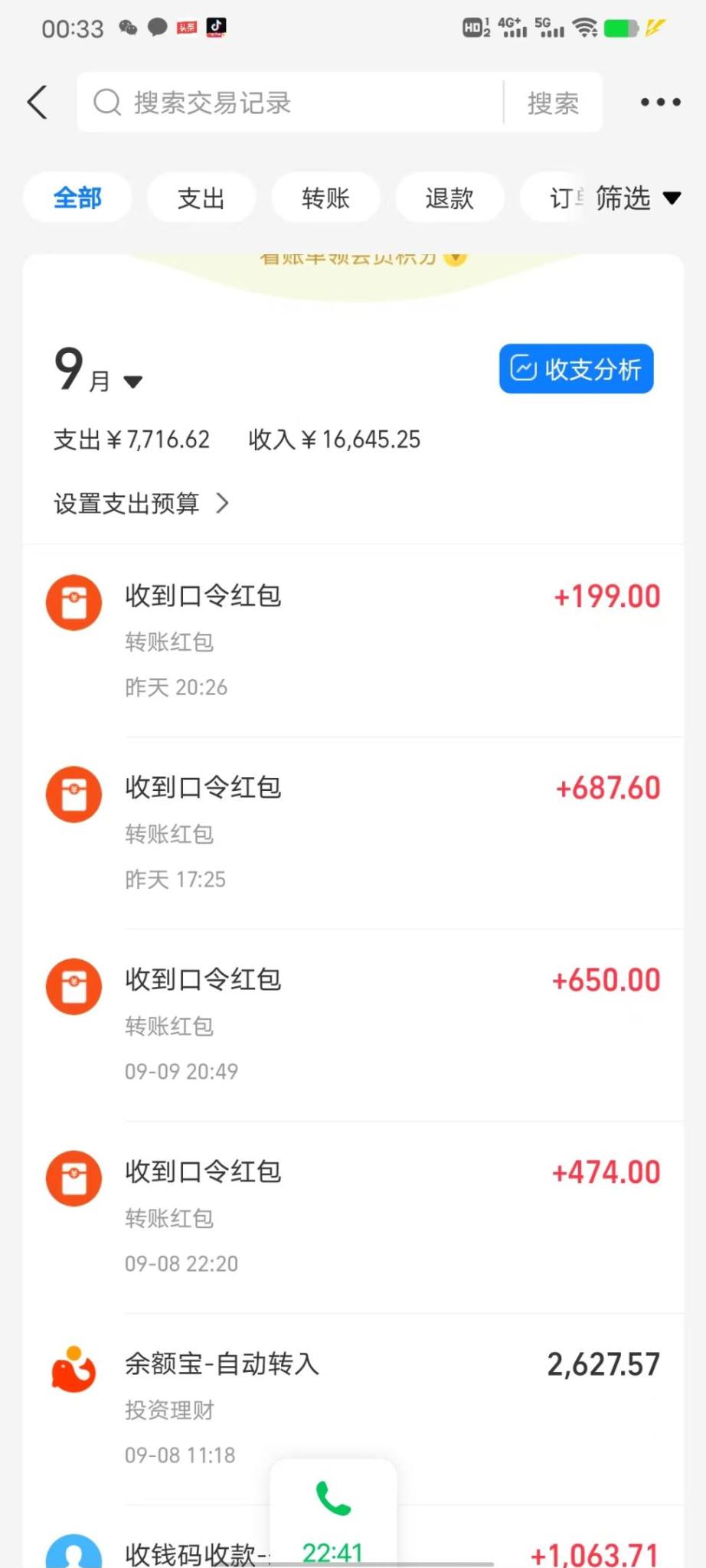View the +474.00 口令红包 transaction
This screenshot has height=1568, width=706.
click(352, 1216)
